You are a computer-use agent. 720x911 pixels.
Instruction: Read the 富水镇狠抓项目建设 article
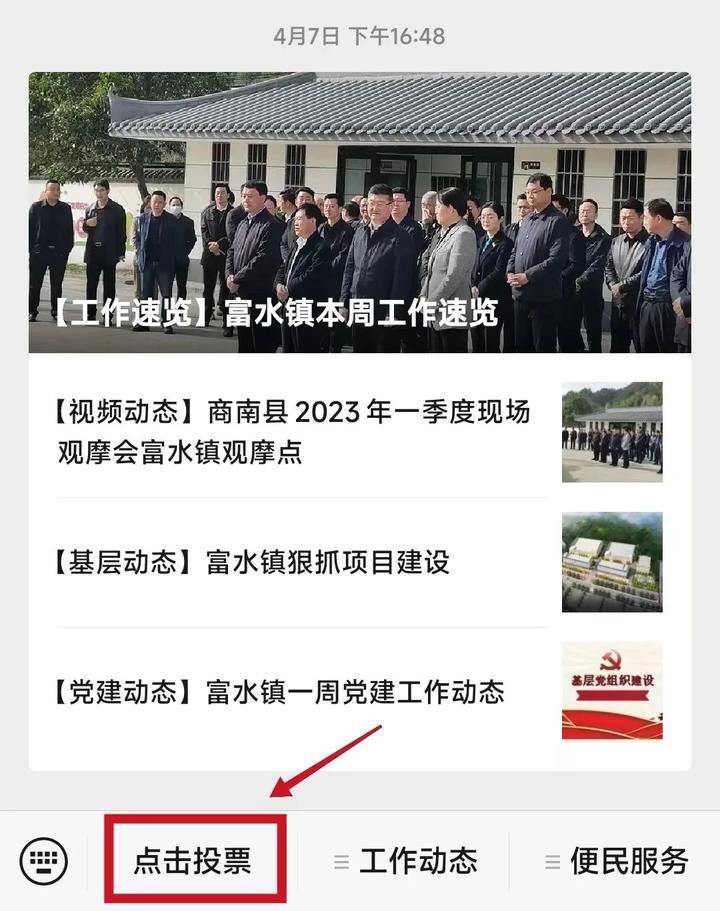coord(300,562)
